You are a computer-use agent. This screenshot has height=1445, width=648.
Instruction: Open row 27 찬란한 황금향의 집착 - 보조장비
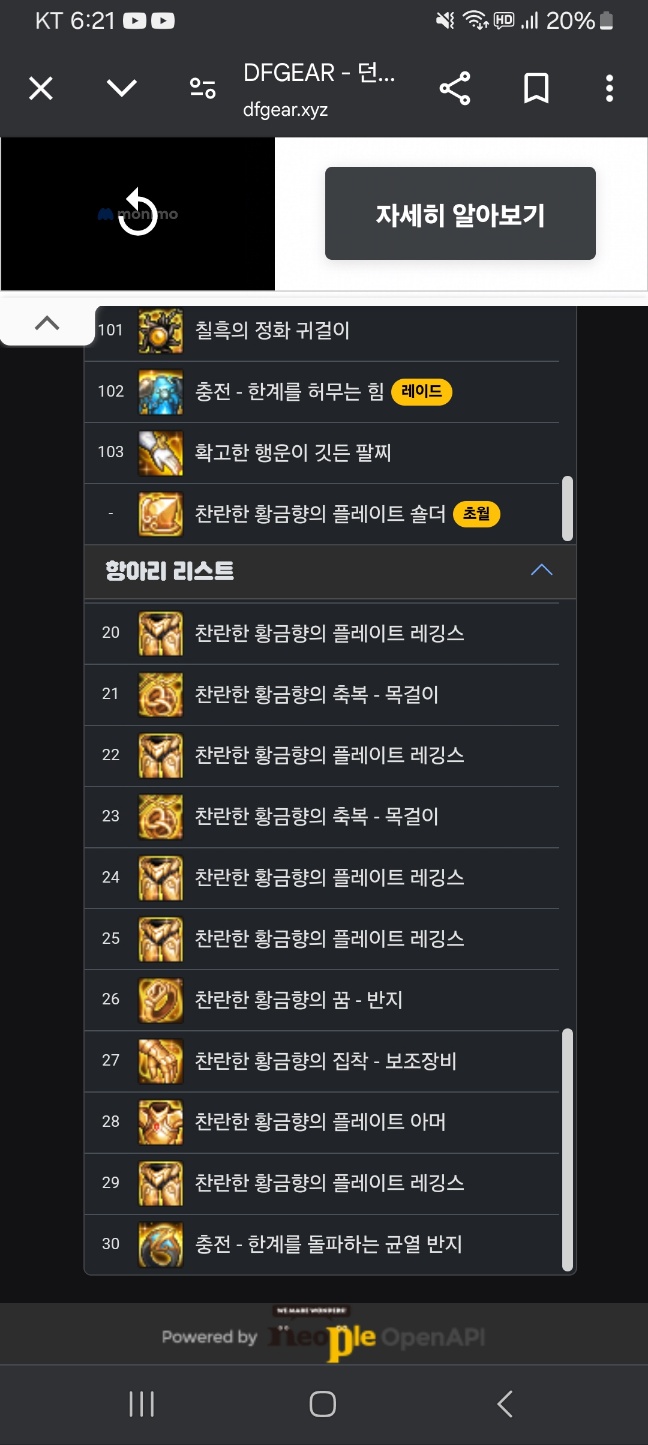tap(325, 1061)
